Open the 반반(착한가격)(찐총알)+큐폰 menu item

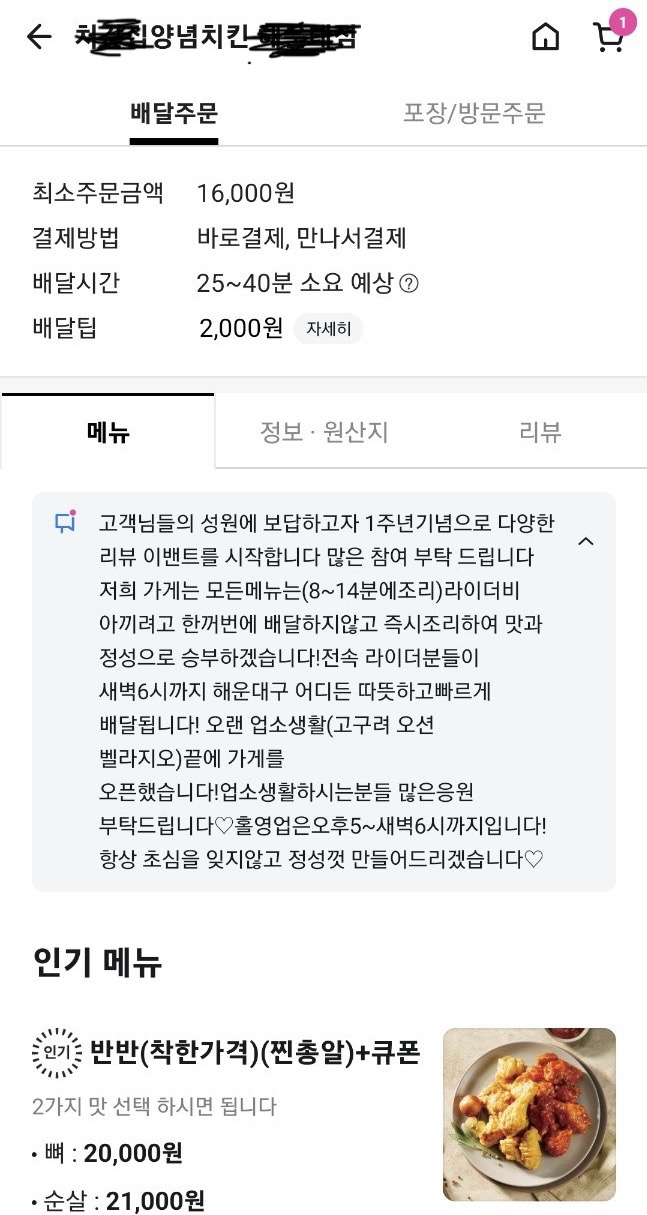[x=255, y=1052]
